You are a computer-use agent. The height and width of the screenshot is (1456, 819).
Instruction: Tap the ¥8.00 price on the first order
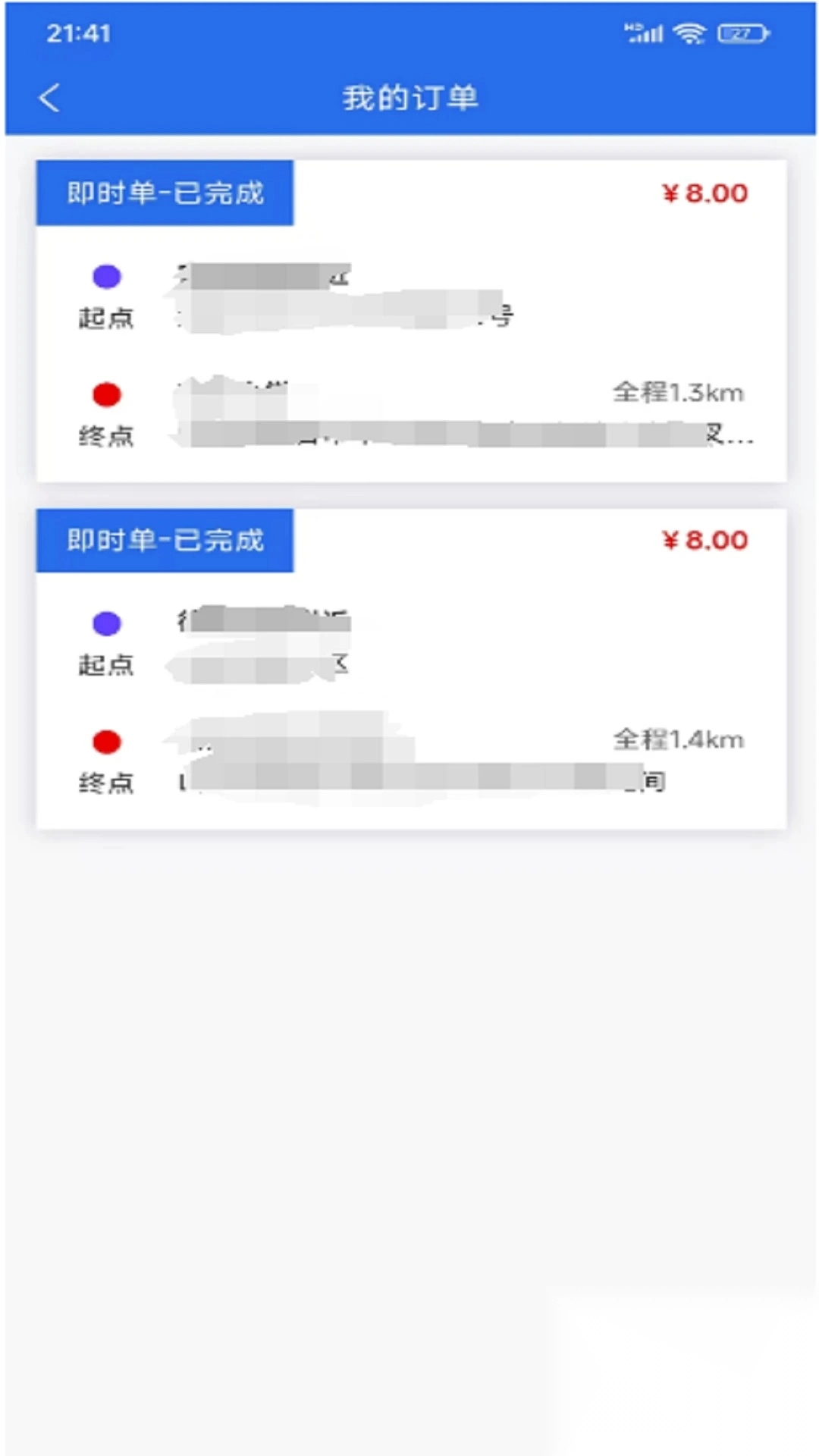click(x=704, y=193)
